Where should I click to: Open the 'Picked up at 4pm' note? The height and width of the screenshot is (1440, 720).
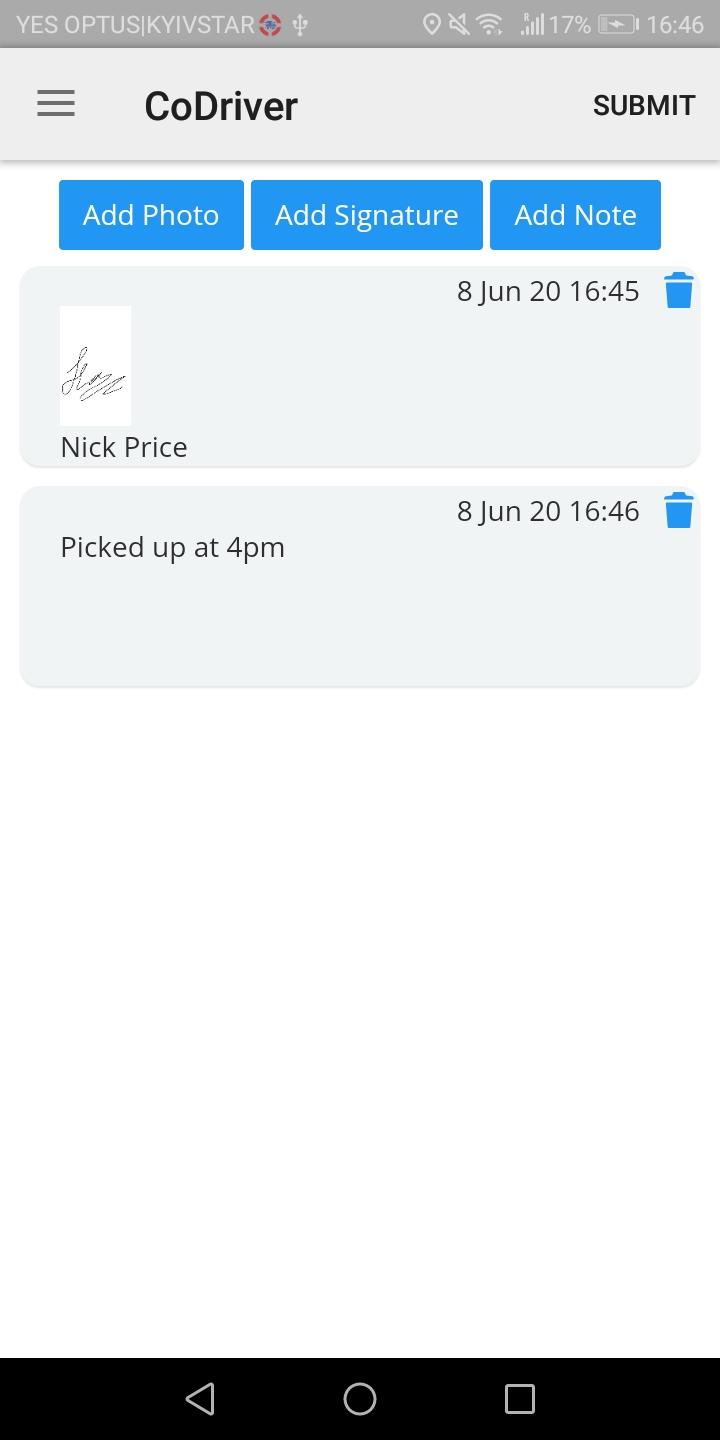172,548
